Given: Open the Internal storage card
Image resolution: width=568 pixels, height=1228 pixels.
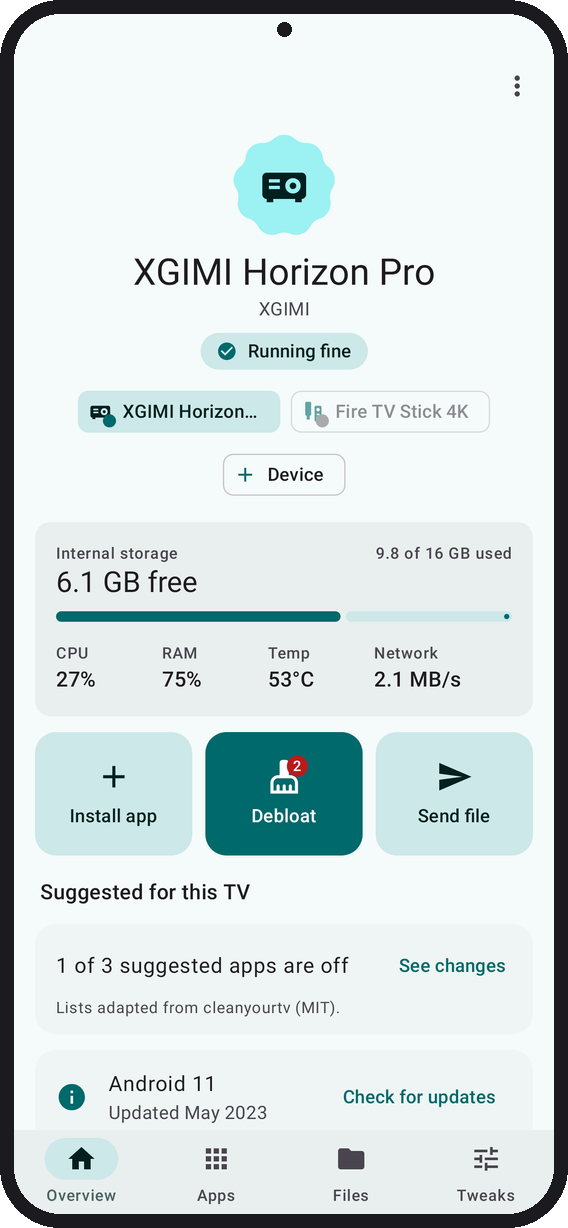Looking at the screenshot, I should (284, 619).
